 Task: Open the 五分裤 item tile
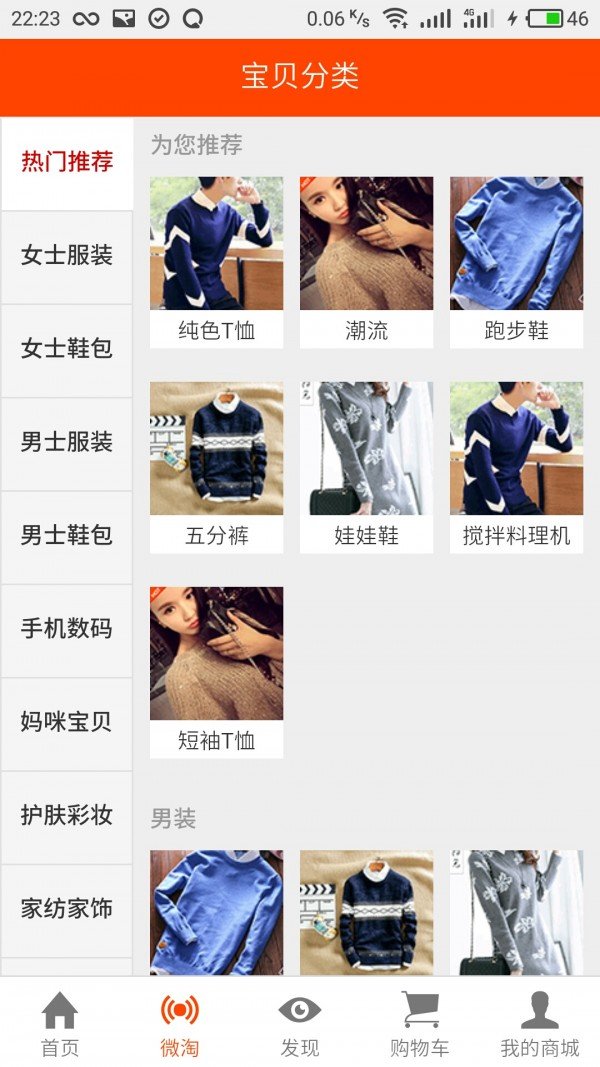(216, 467)
